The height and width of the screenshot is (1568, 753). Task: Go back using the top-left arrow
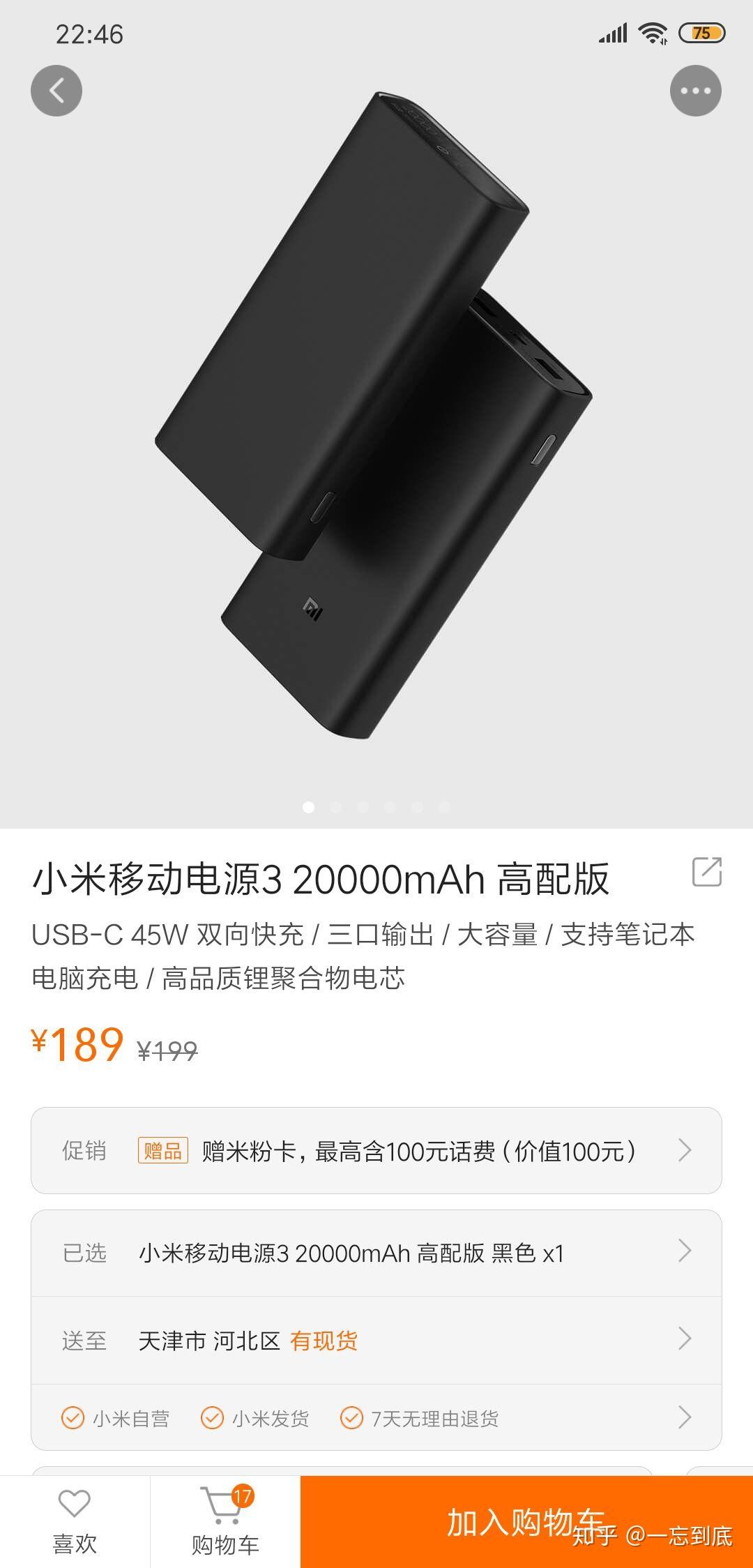(x=56, y=91)
